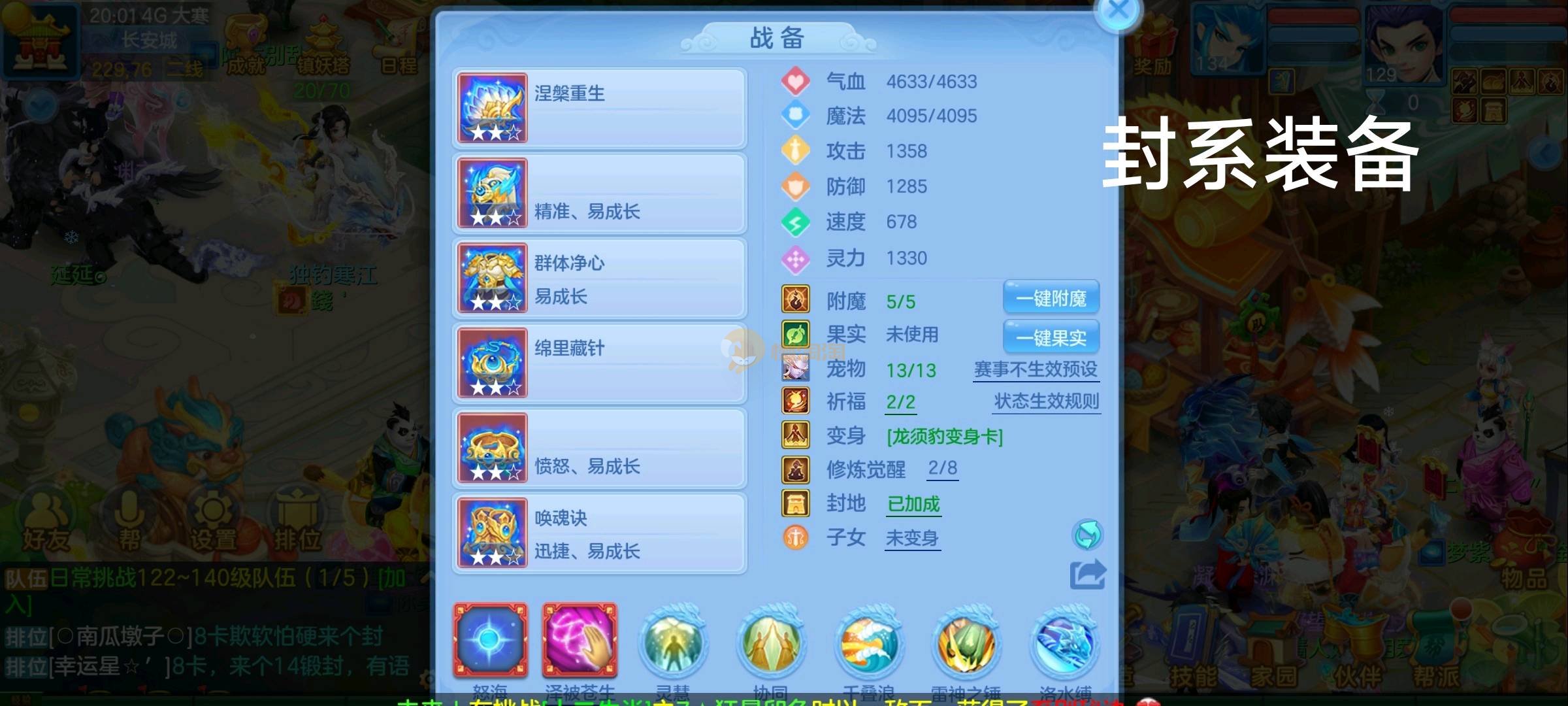This screenshot has width=1568, height=706.
Task: Tap the 一键果实 button
Action: coord(1051,337)
